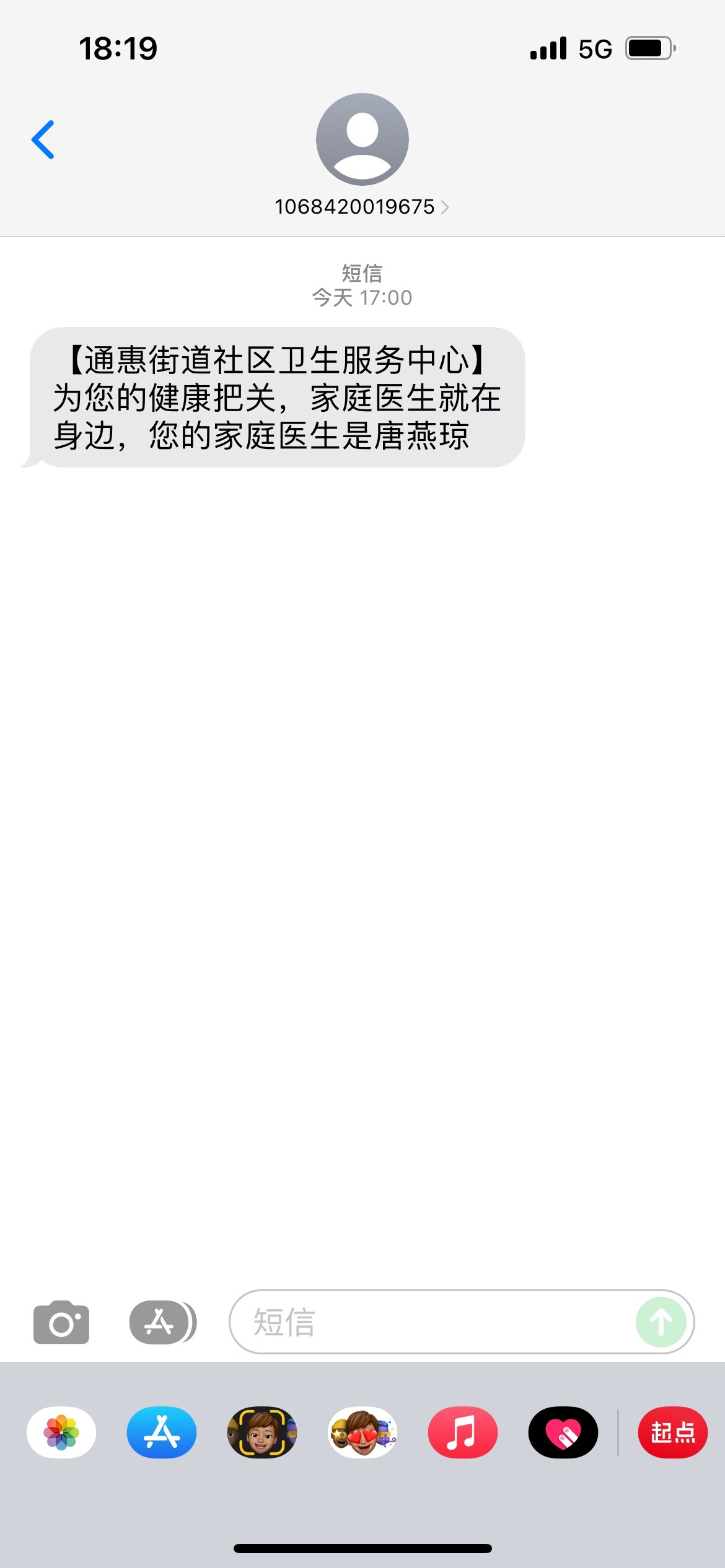Open the Memoji camera app
Viewport: 725px width, 1568px height.
pos(262,1432)
